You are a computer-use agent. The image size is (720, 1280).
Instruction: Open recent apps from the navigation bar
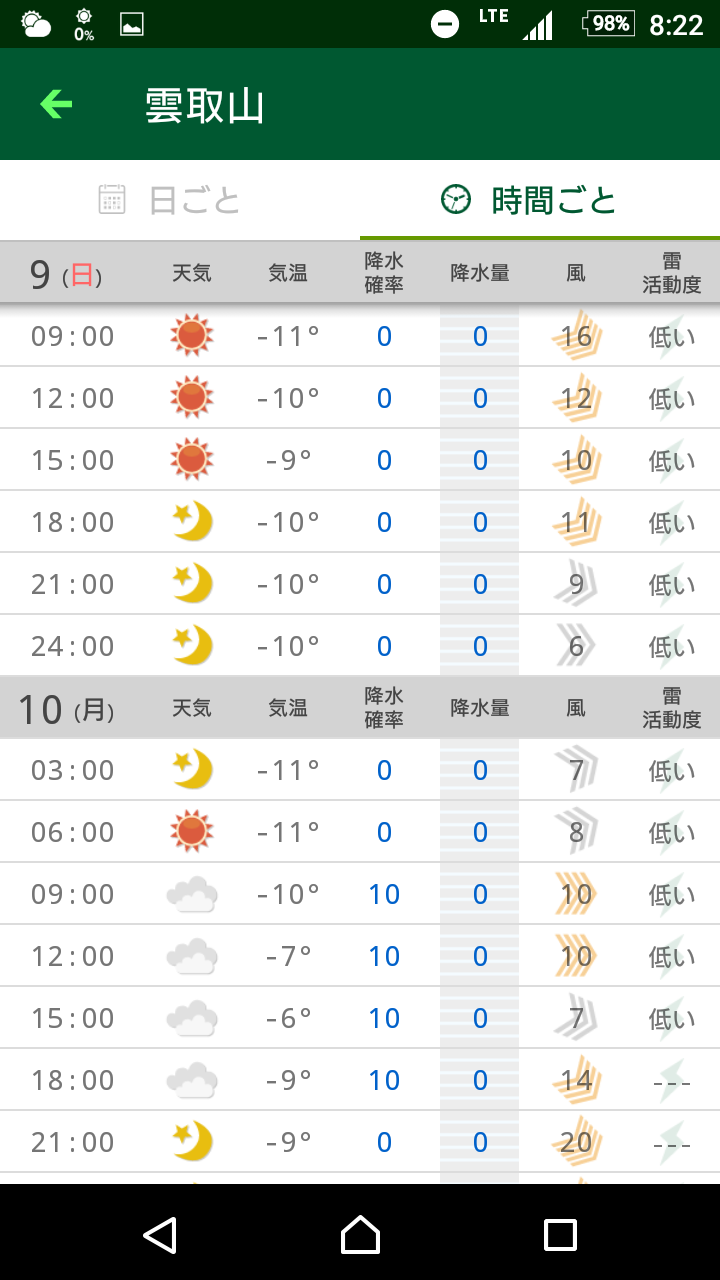point(560,1234)
